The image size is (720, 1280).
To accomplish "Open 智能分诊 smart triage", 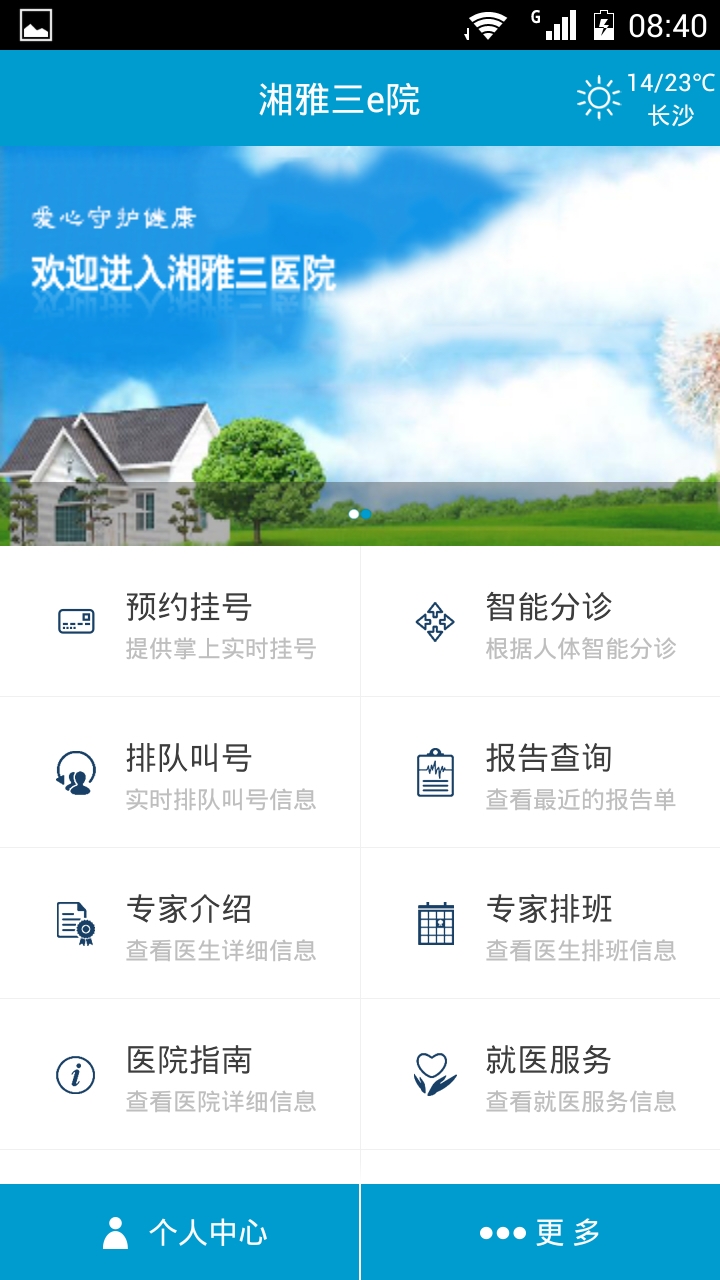I will click(x=540, y=622).
